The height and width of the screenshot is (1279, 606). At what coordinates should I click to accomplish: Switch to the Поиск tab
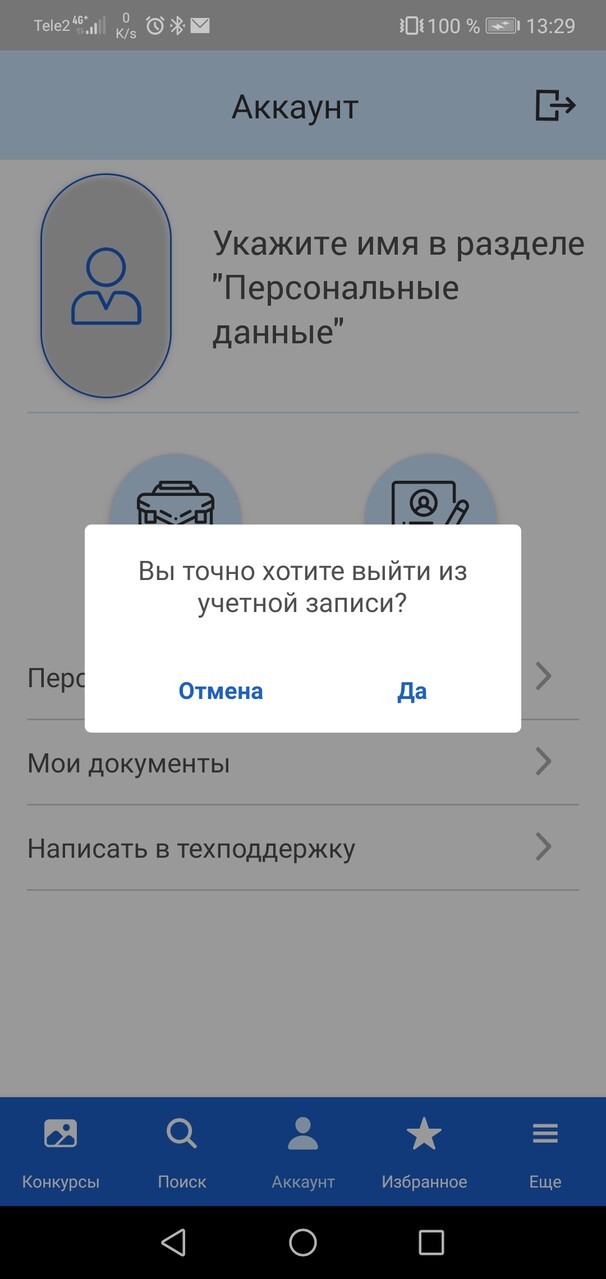pyautogui.click(x=182, y=1154)
